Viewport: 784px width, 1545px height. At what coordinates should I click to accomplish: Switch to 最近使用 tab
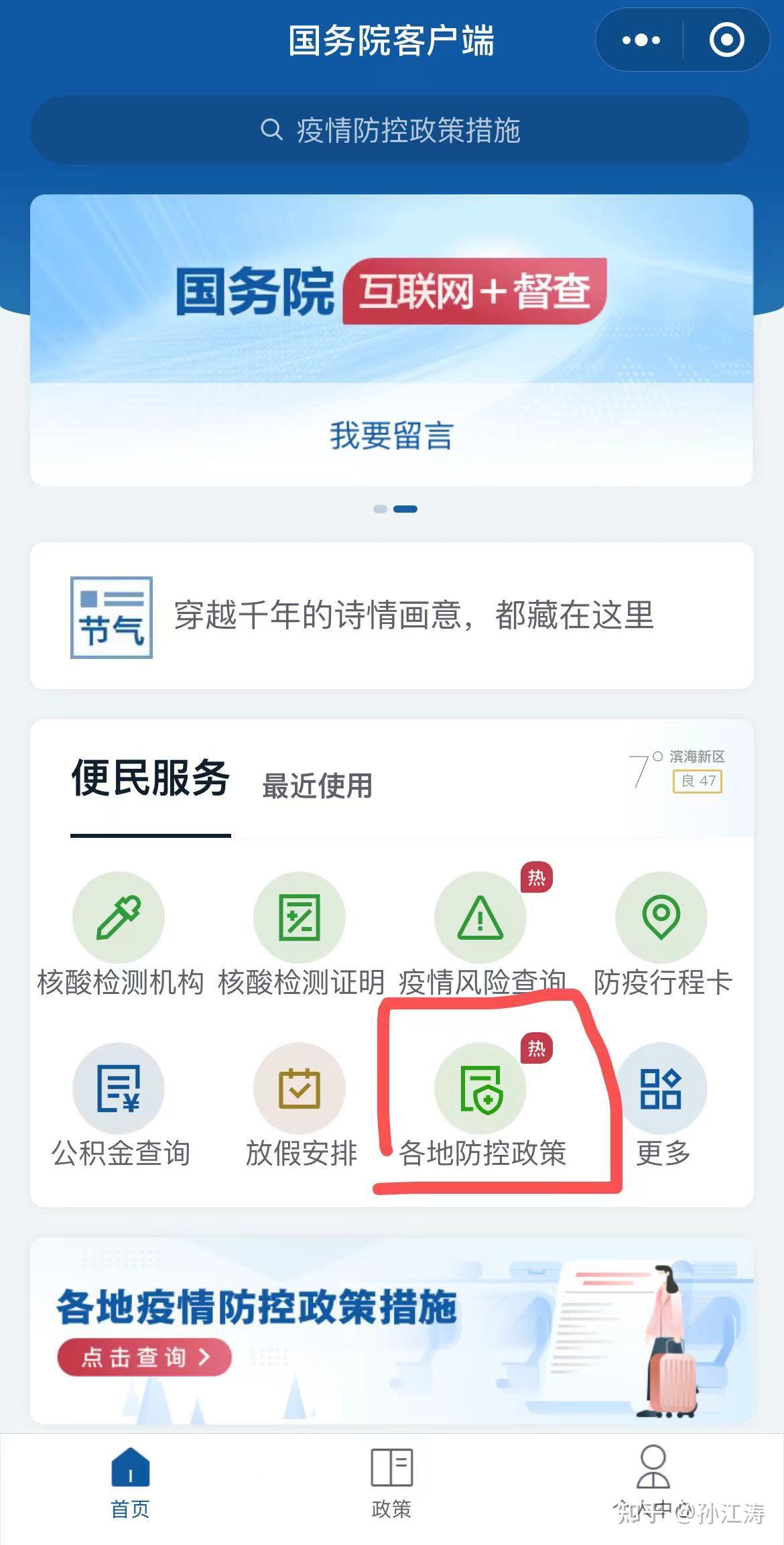[317, 786]
